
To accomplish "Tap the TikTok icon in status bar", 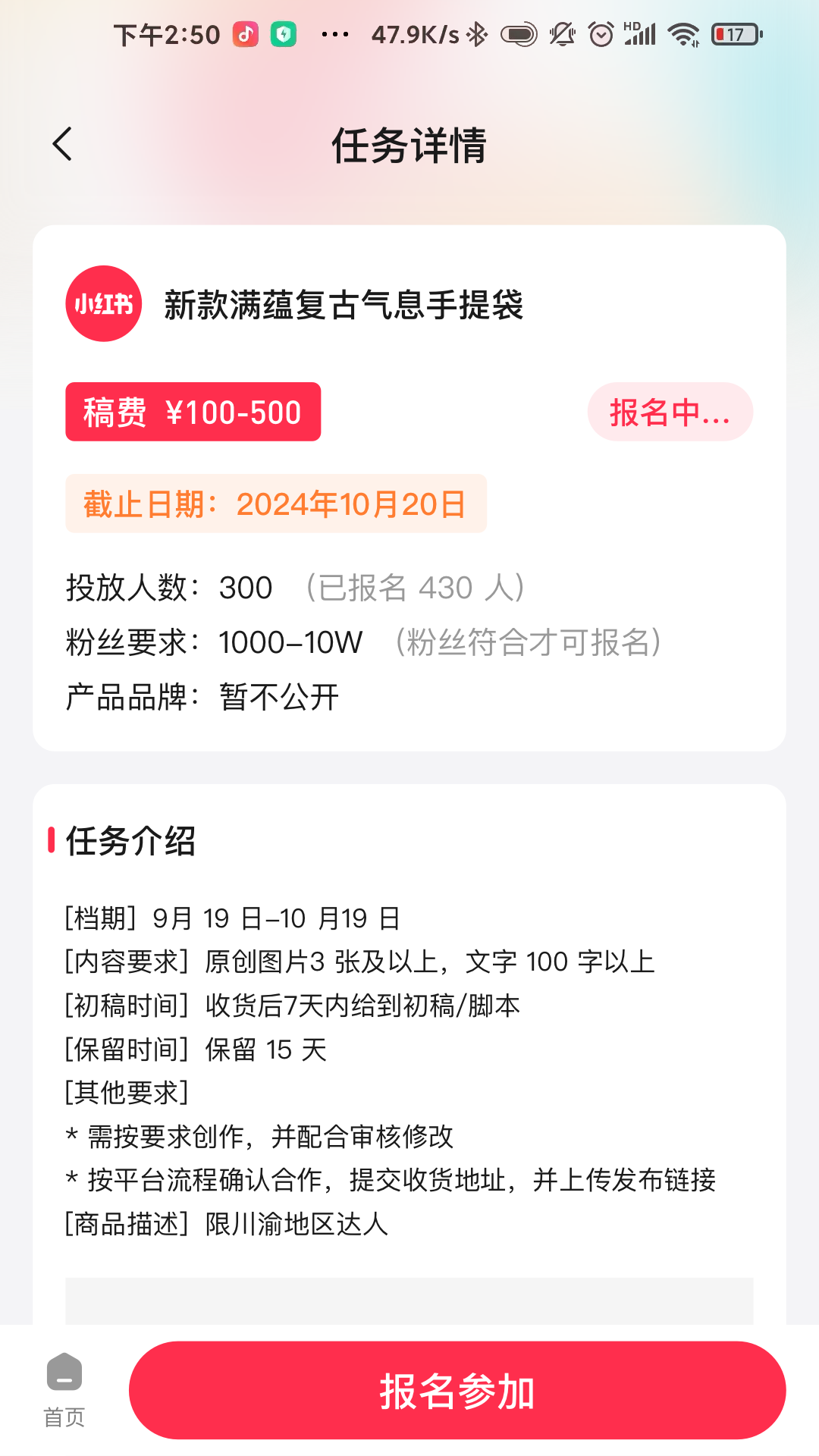I will click(x=244, y=34).
